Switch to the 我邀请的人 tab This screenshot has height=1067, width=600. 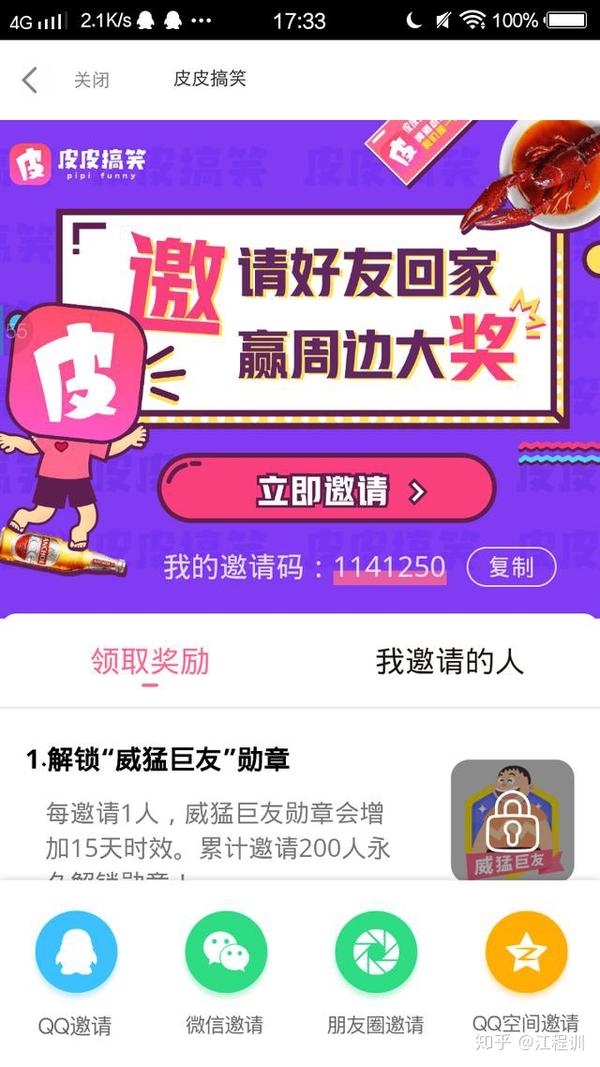pyautogui.click(x=449, y=661)
